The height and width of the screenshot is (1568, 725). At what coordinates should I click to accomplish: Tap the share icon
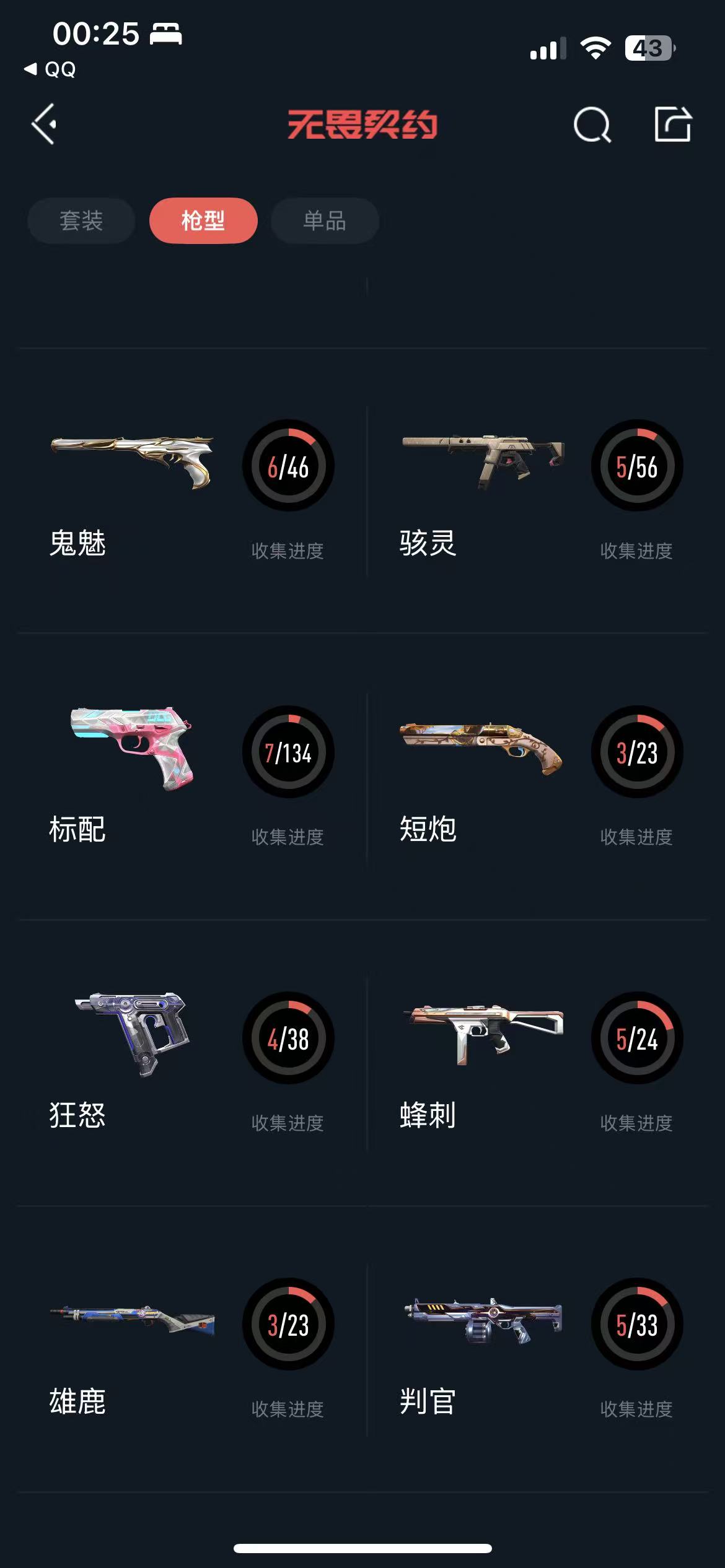(673, 124)
